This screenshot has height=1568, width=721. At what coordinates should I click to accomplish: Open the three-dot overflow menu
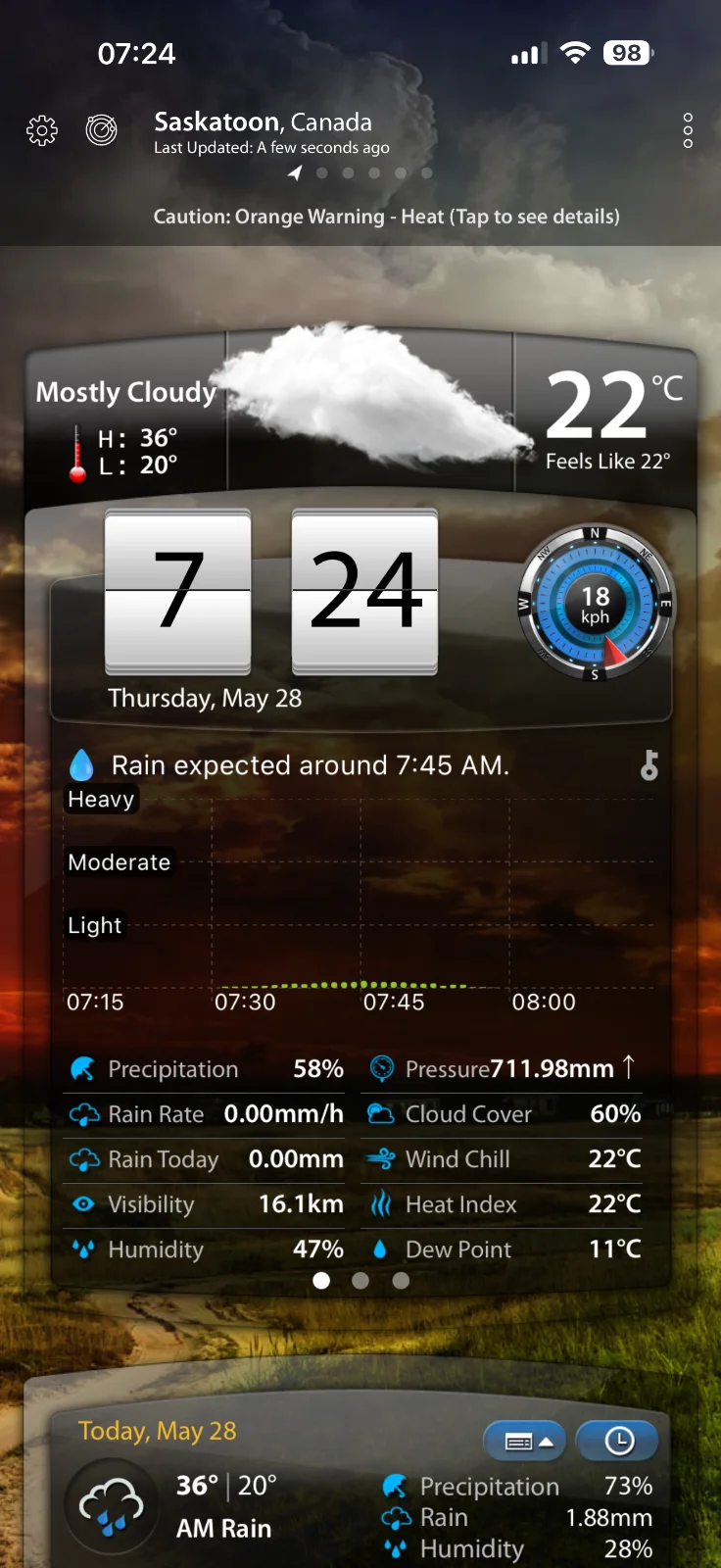688,130
